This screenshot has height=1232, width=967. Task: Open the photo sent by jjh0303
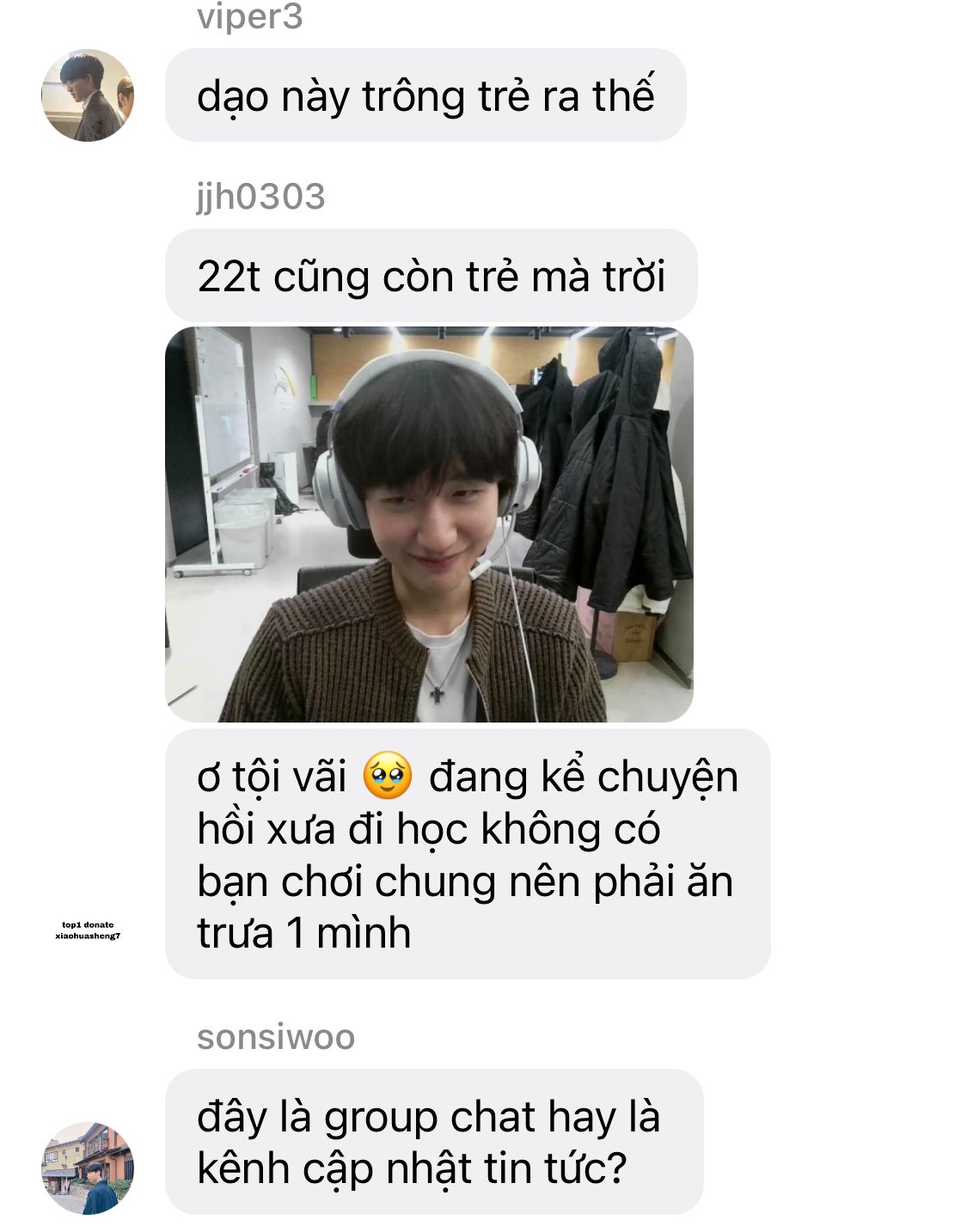coord(429,524)
